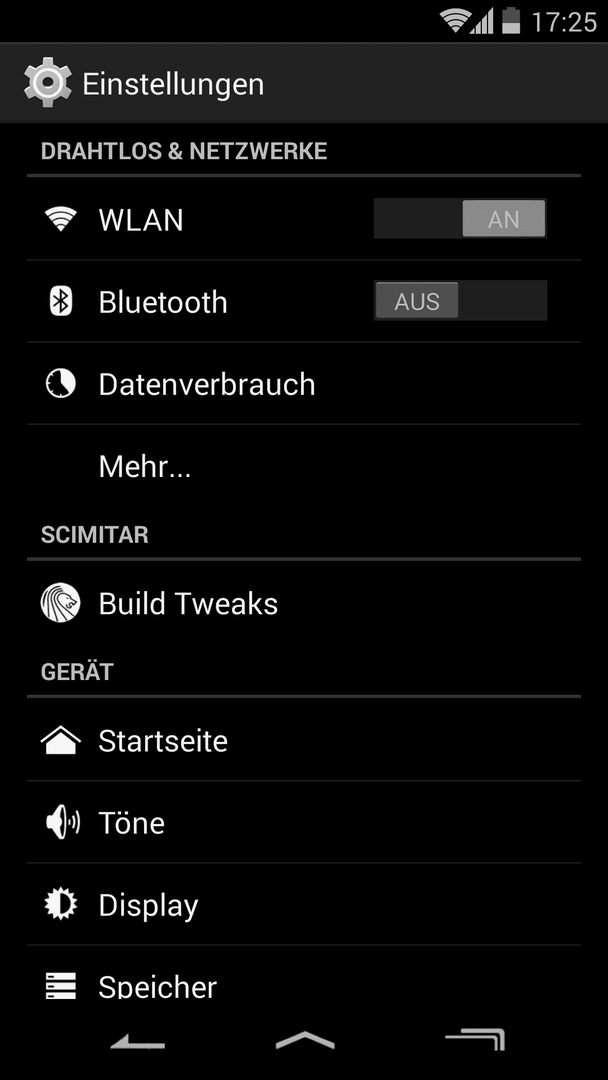Turn off the WLAN switch

tap(460, 219)
